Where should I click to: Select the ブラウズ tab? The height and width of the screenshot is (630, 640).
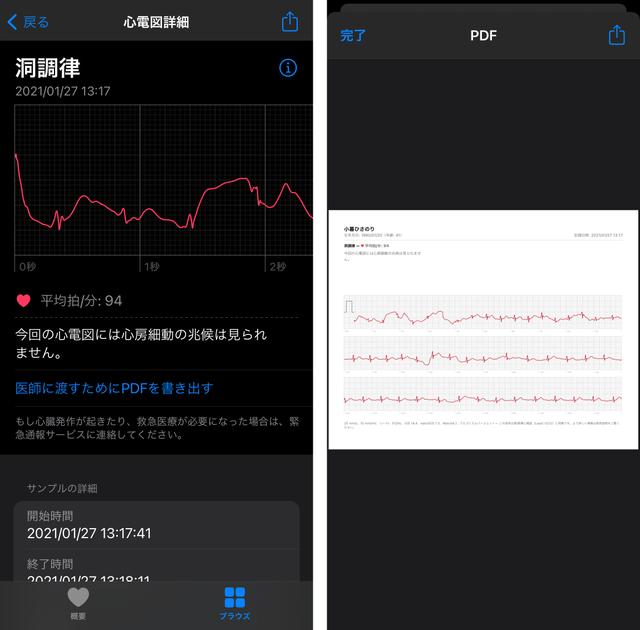pos(235,603)
